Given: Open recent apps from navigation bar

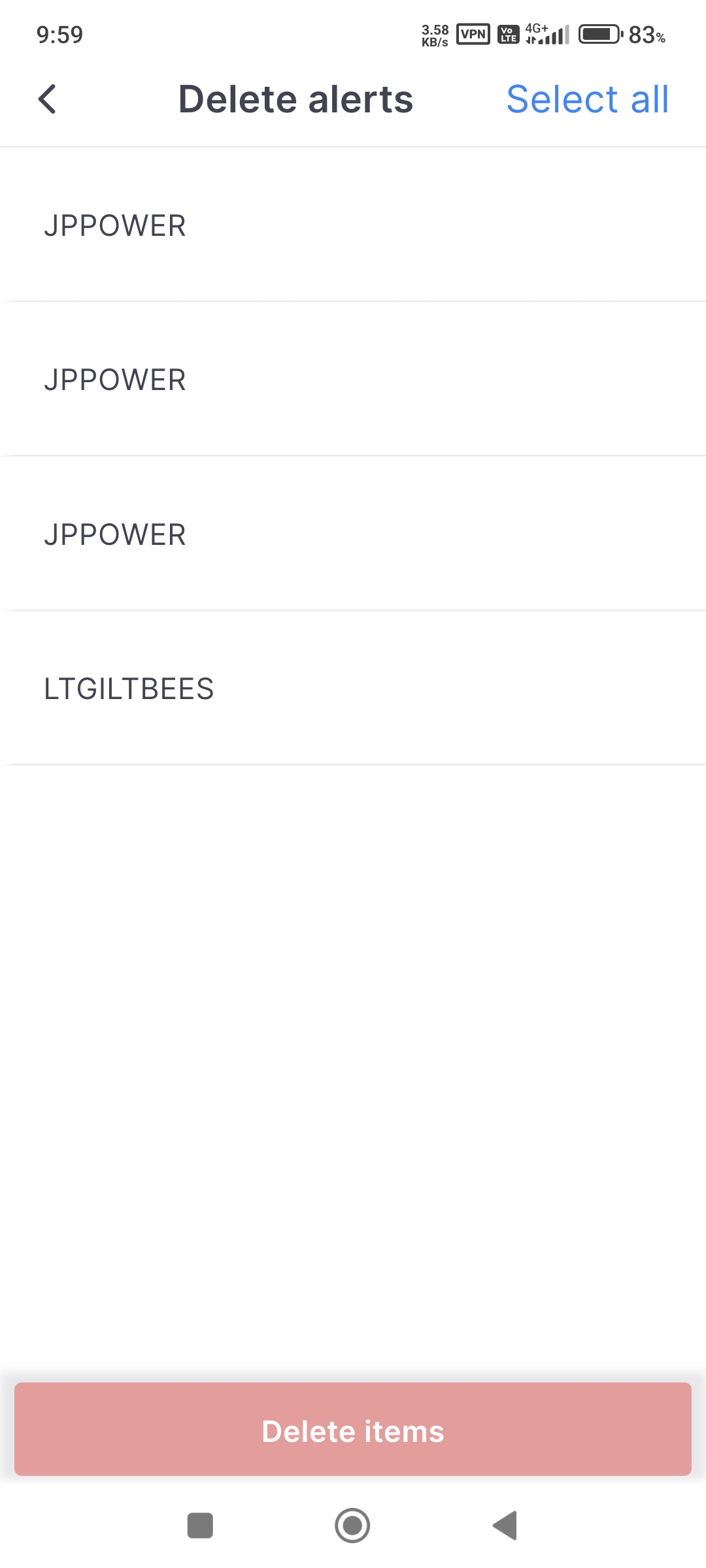Looking at the screenshot, I should click(200, 1526).
